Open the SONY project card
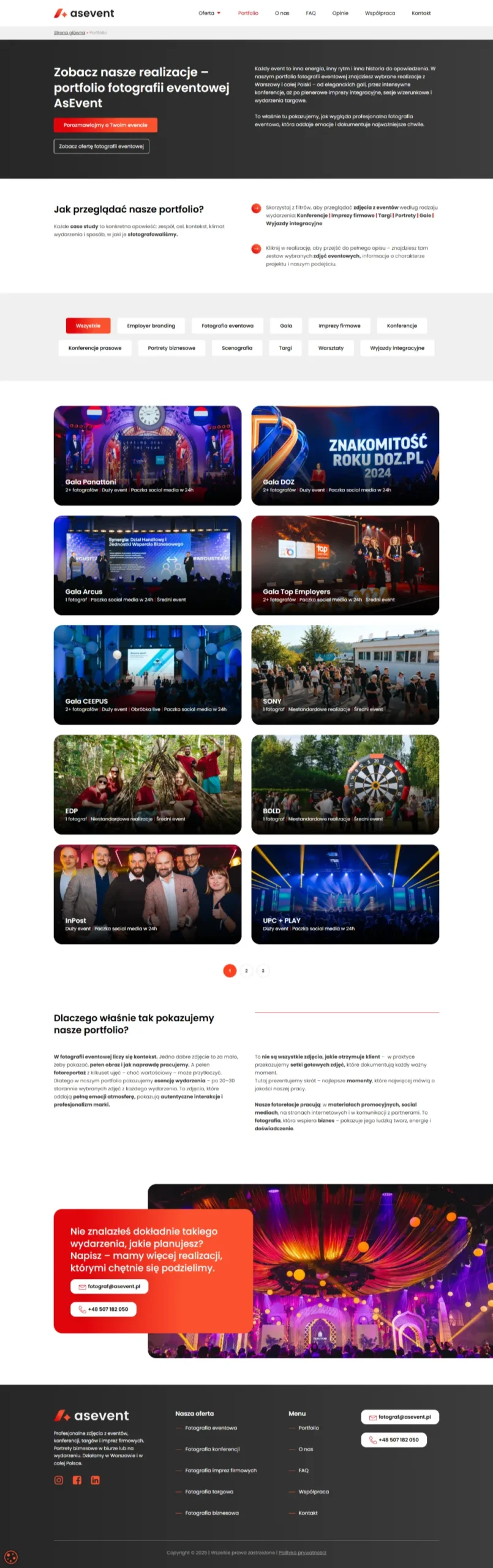Image resolution: width=493 pixels, height=1568 pixels. pos(345,674)
